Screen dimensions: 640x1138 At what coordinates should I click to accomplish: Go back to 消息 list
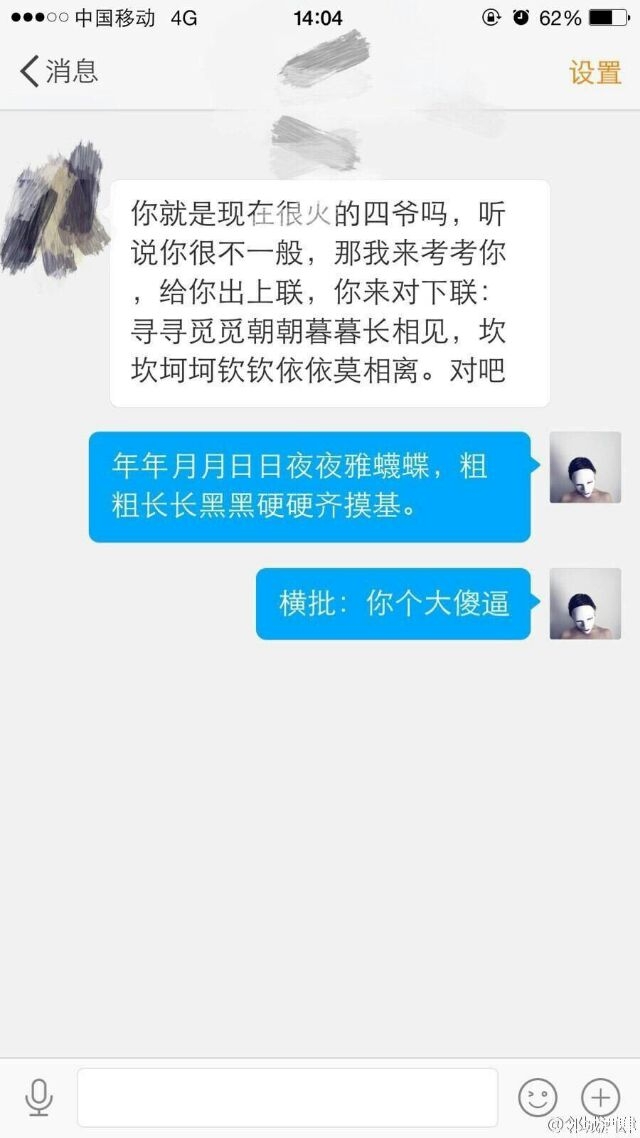click(x=58, y=72)
